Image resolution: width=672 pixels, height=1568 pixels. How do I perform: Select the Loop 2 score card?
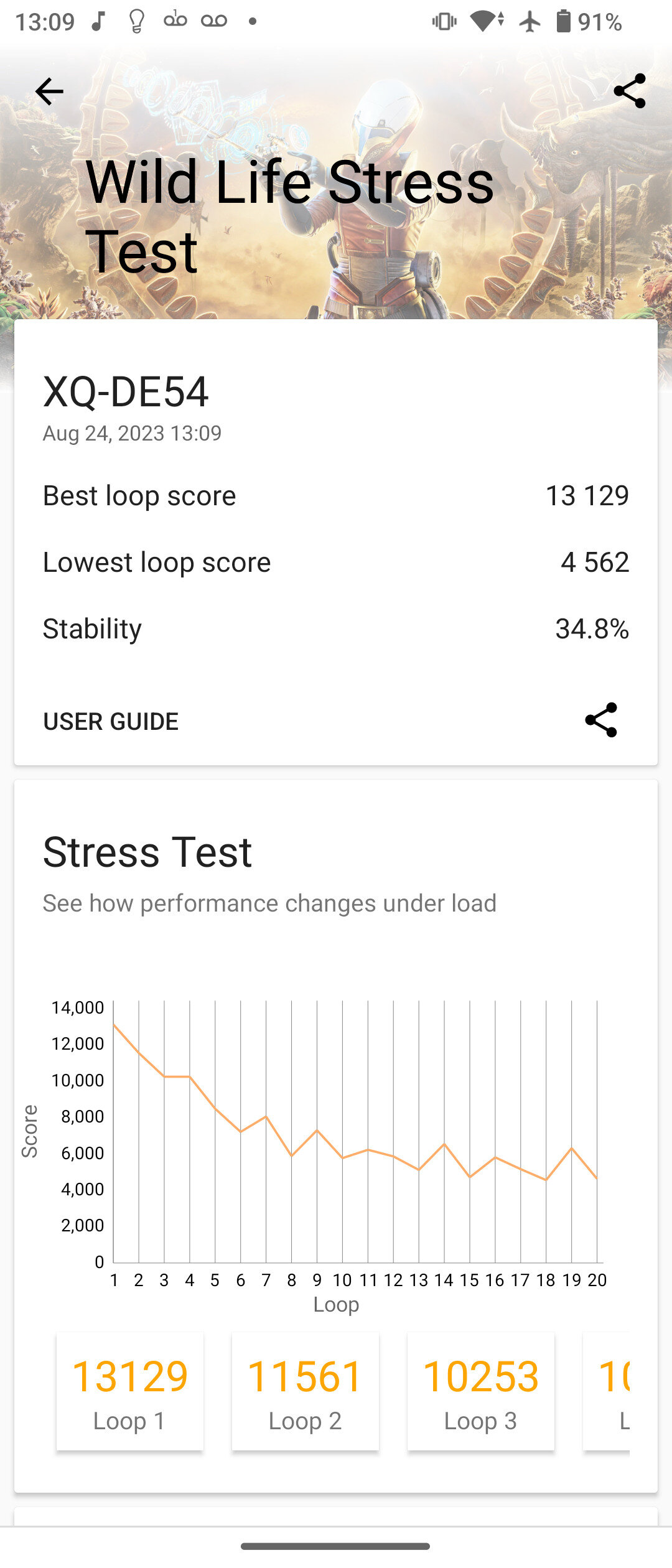pyautogui.click(x=306, y=1392)
